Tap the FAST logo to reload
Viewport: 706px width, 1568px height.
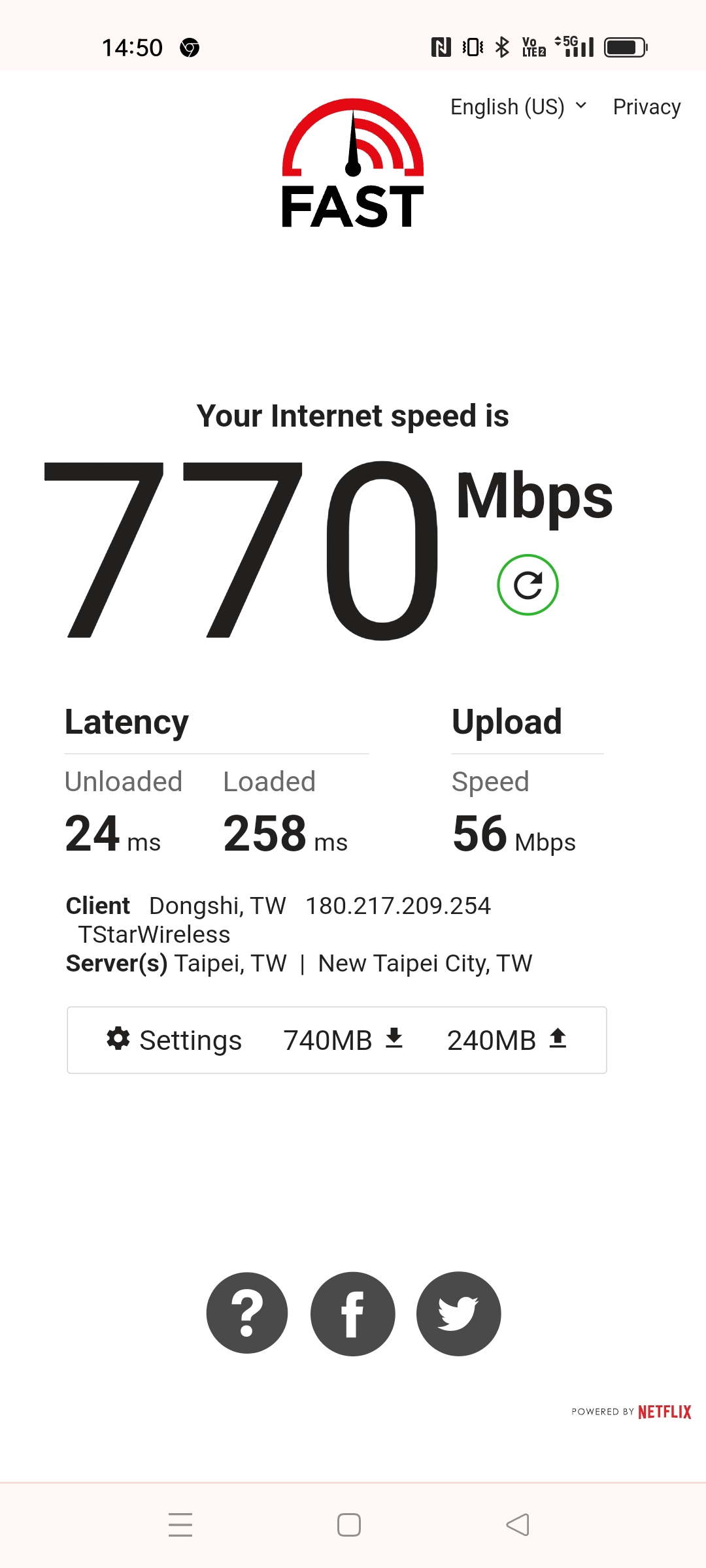pyautogui.click(x=353, y=163)
